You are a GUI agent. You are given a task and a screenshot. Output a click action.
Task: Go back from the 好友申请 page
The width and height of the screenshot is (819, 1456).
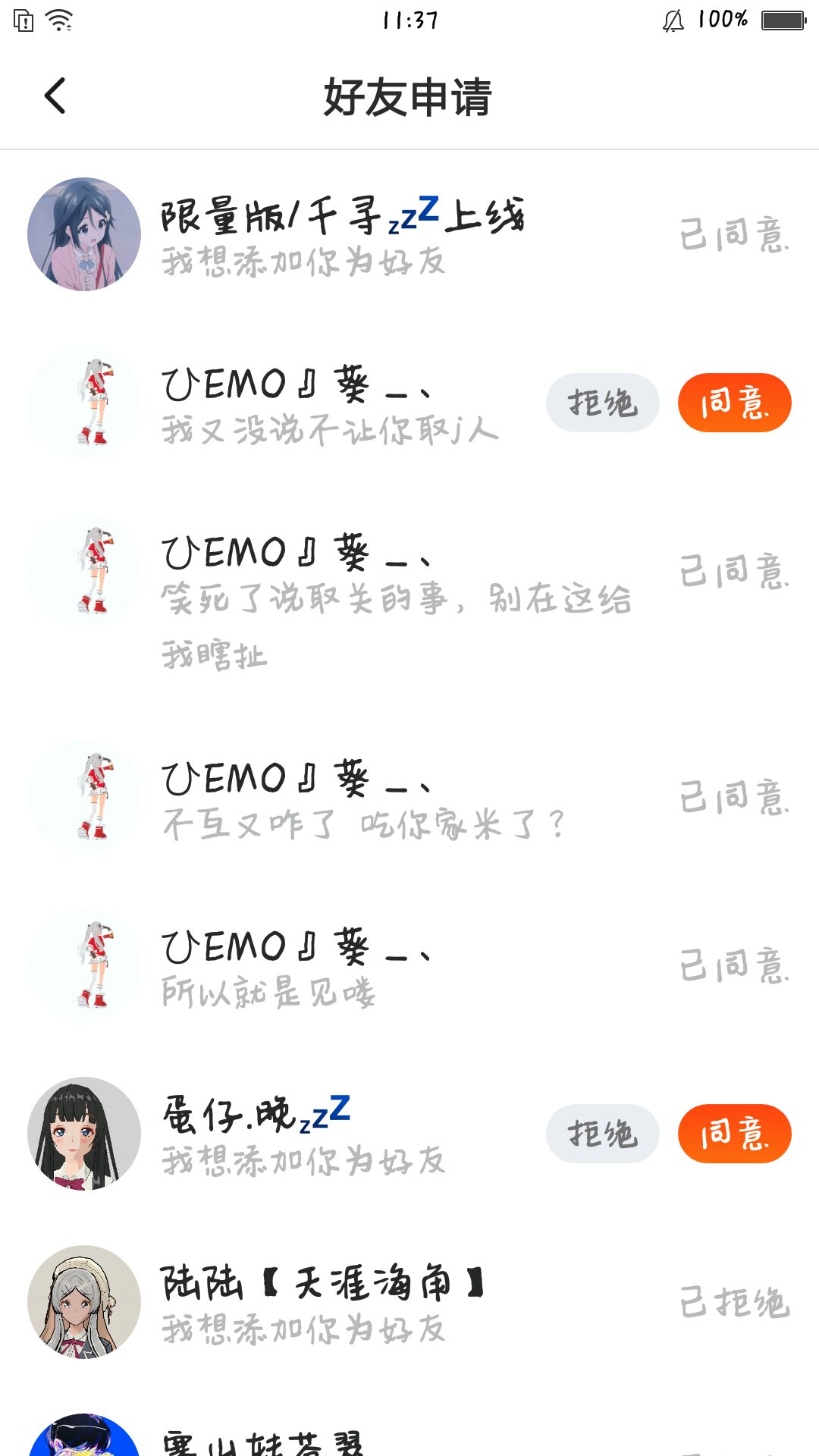tap(55, 96)
